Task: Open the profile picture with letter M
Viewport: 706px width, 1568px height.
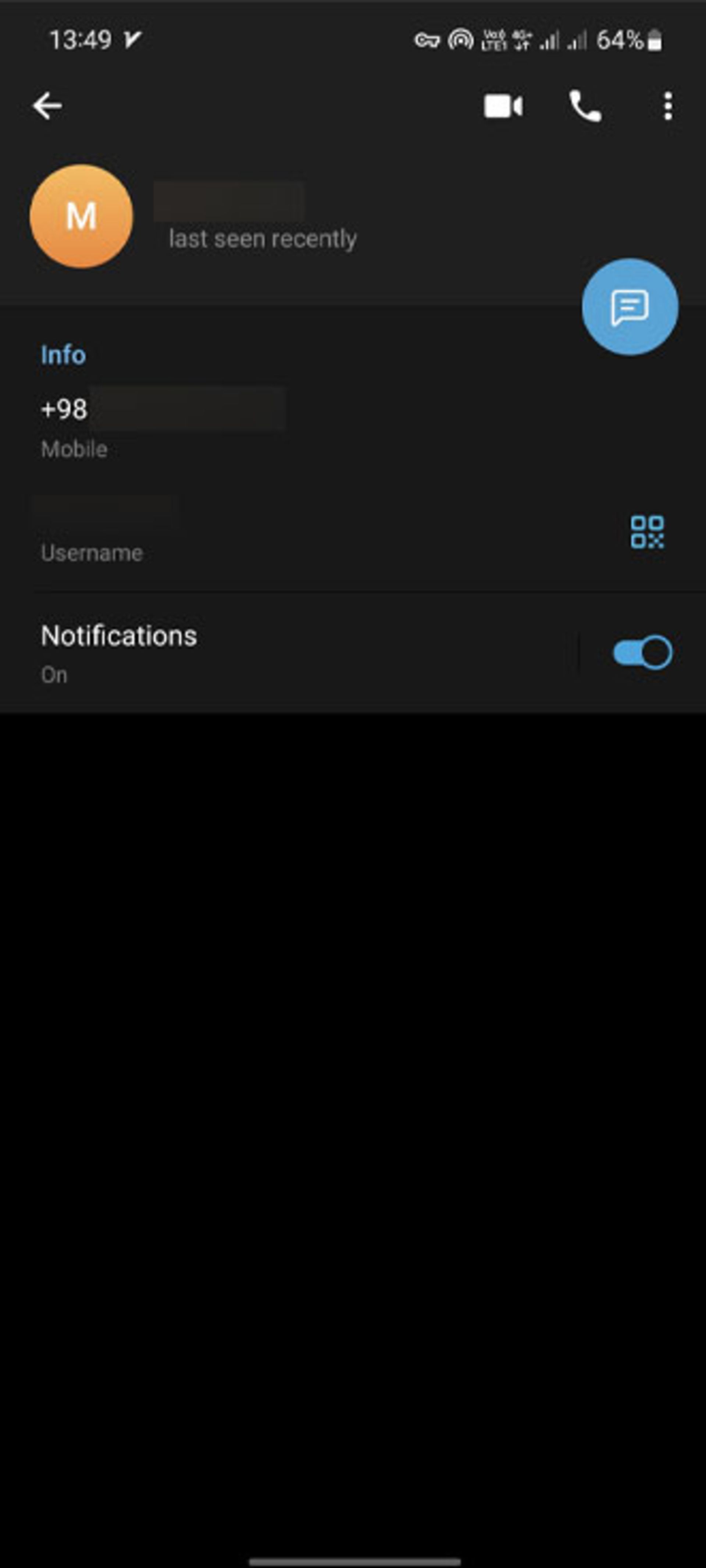Action: [x=81, y=216]
